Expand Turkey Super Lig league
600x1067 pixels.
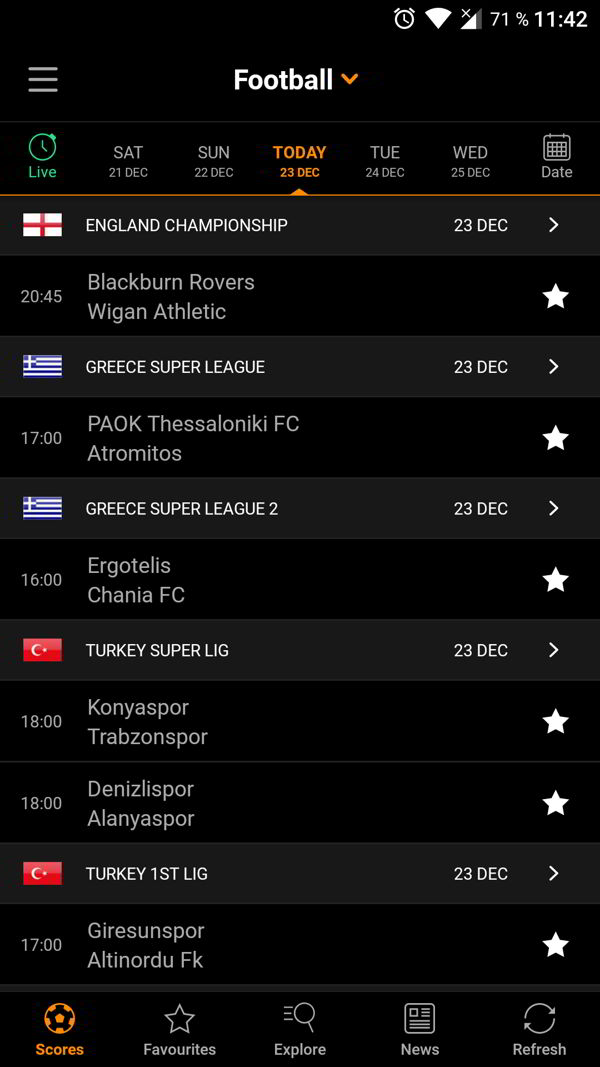point(300,650)
